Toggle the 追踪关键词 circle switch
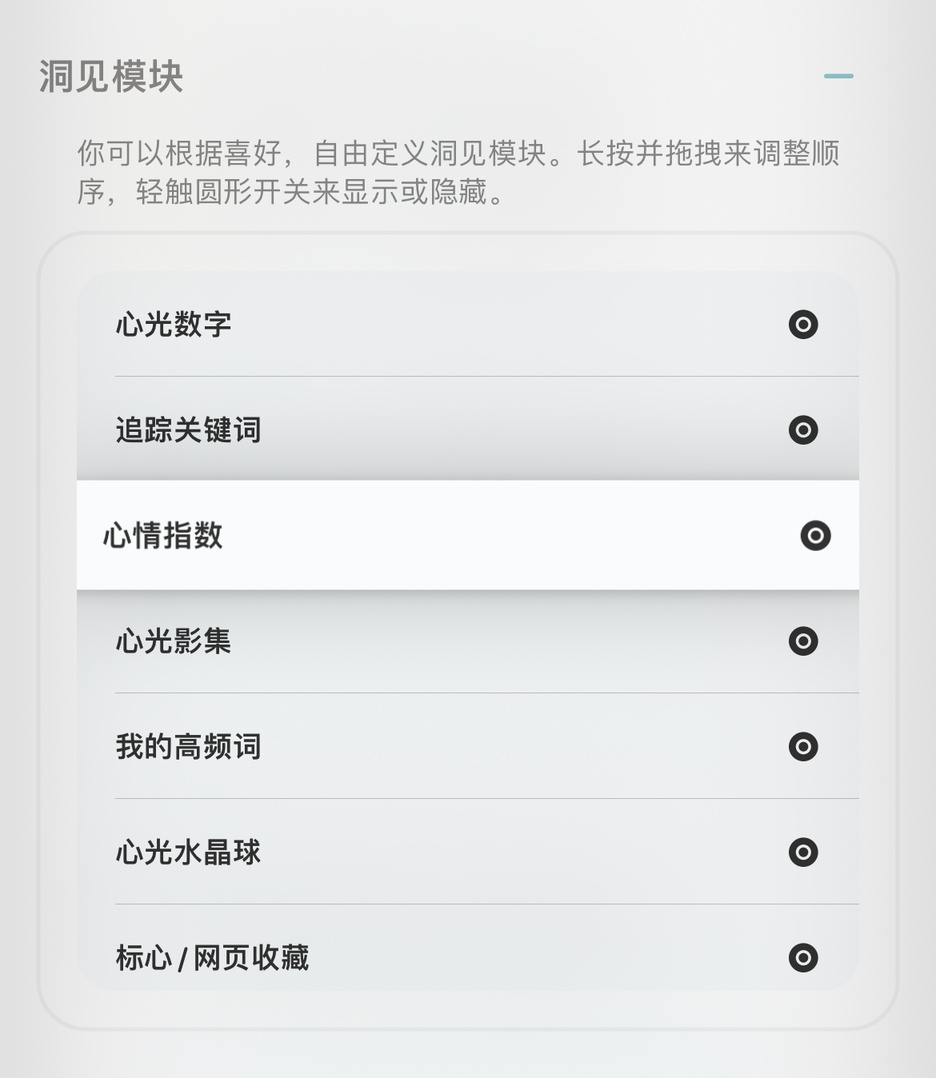 click(803, 430)
